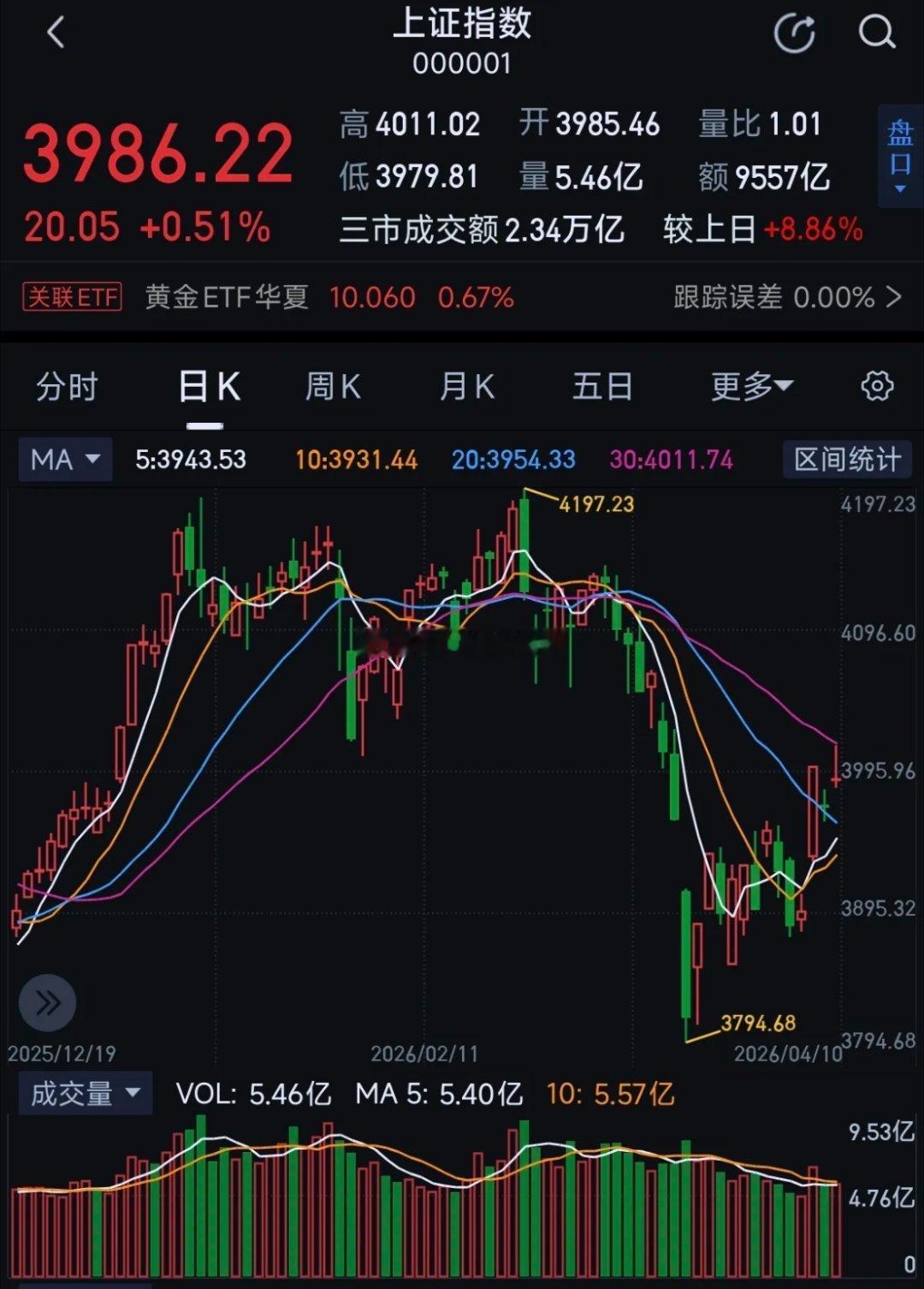
Task: Switch to the 分时 intraday tab
Action: [67, 386]
